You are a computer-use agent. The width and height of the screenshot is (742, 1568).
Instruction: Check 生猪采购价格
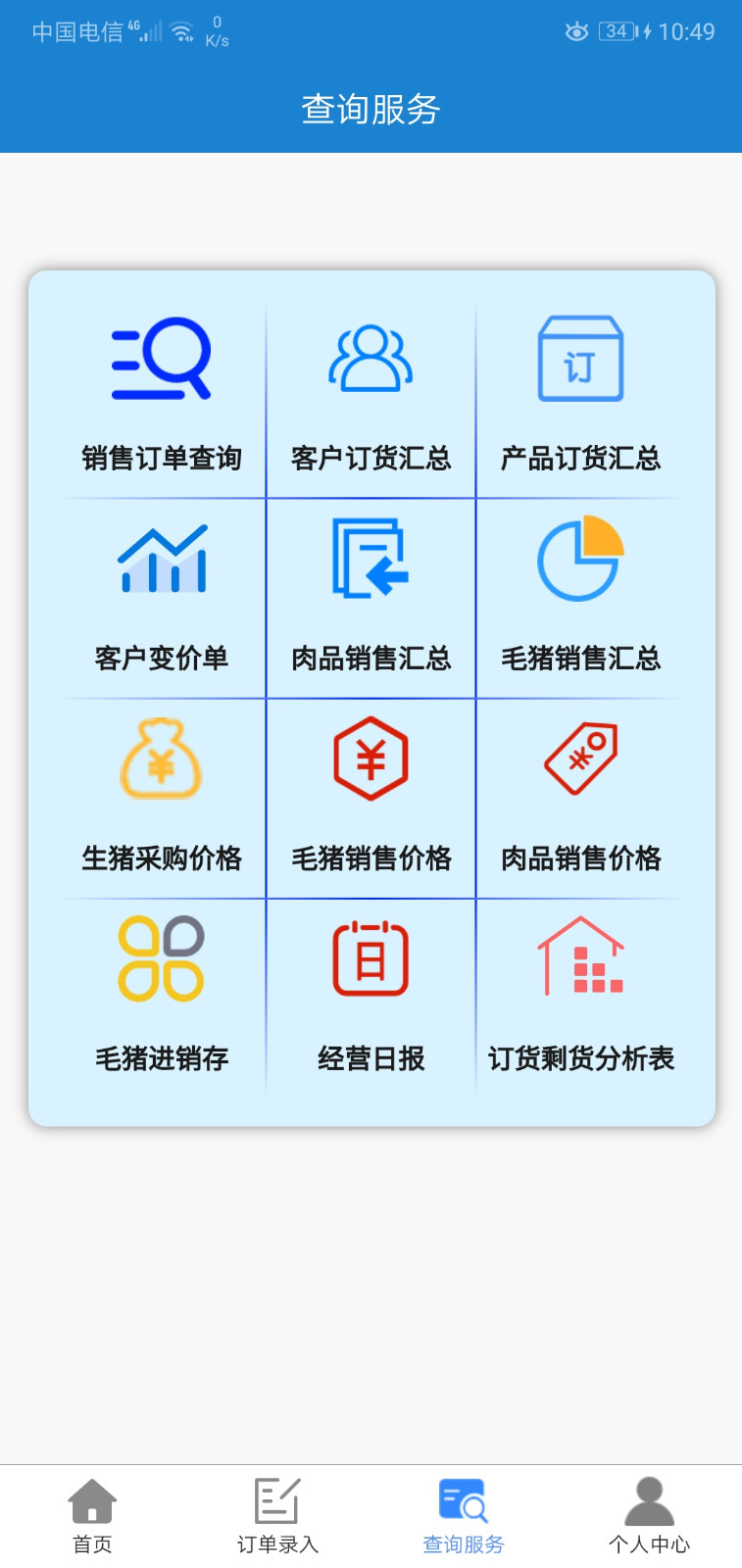[x=162, y=796]
